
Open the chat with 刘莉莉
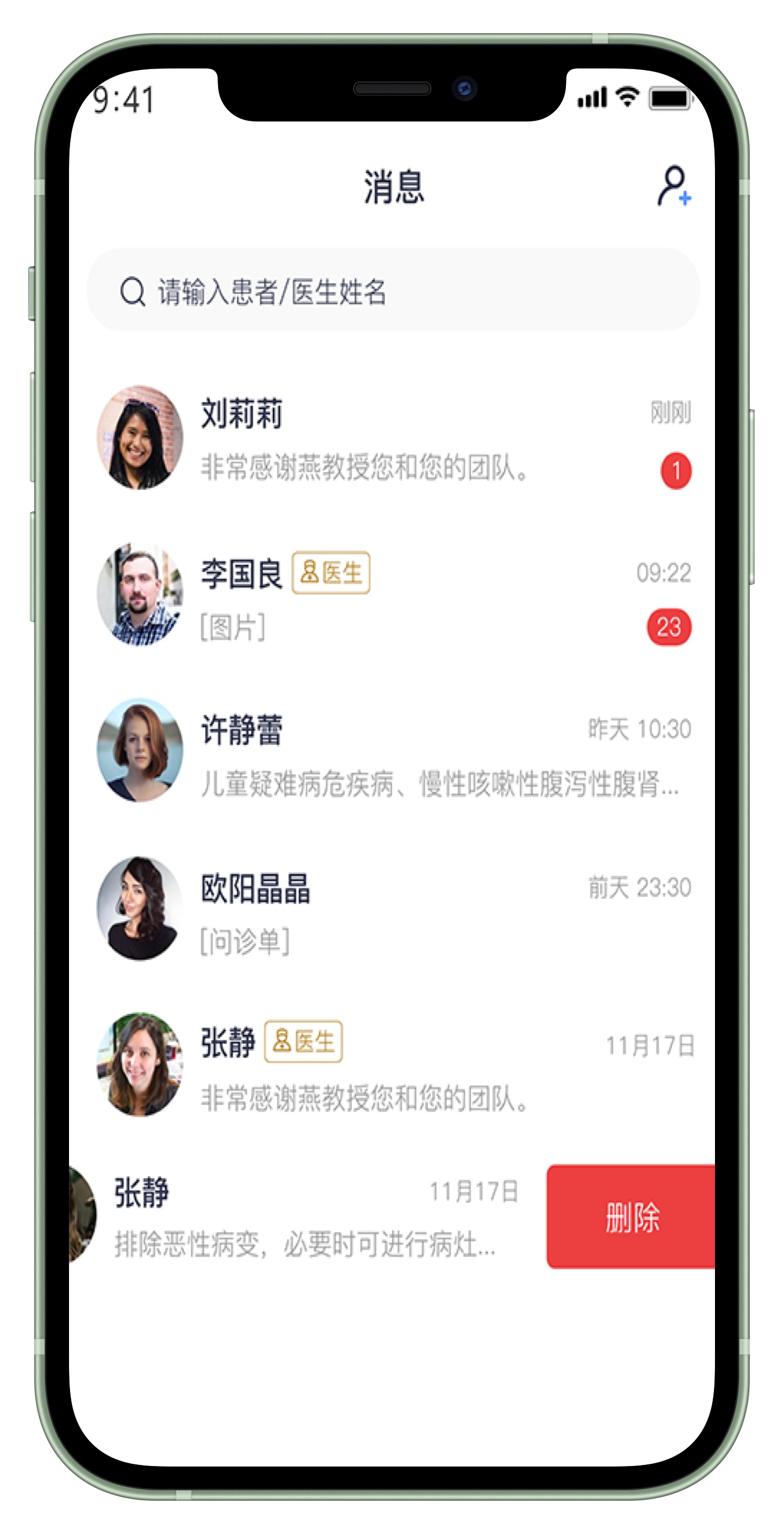[393, 438]
